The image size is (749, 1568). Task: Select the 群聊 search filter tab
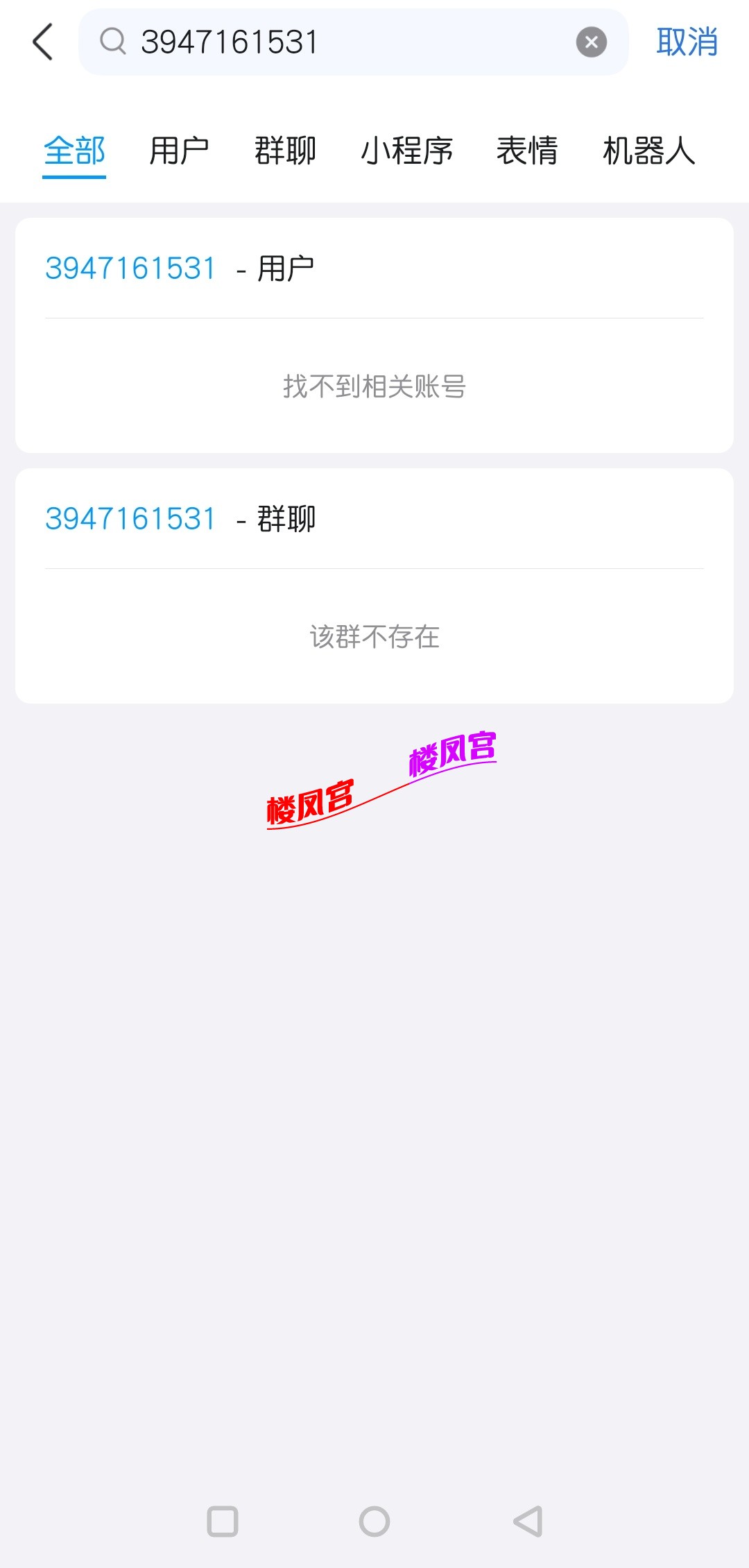point(285,151)
